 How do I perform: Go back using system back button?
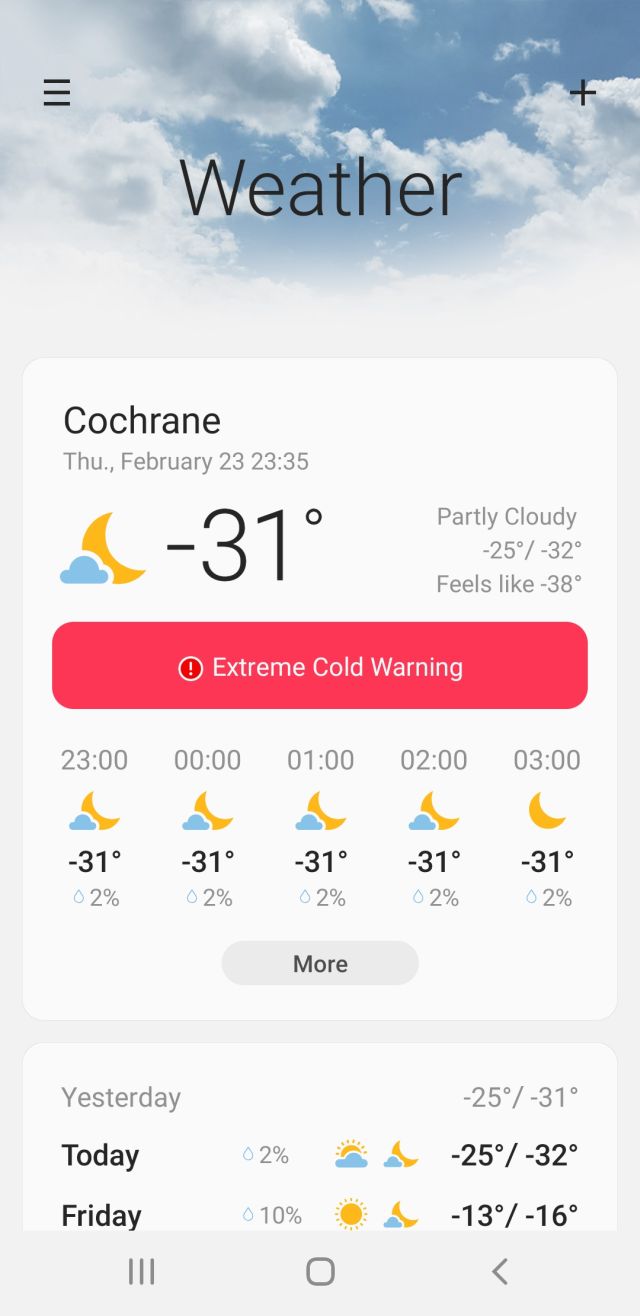click(500, 1271)
